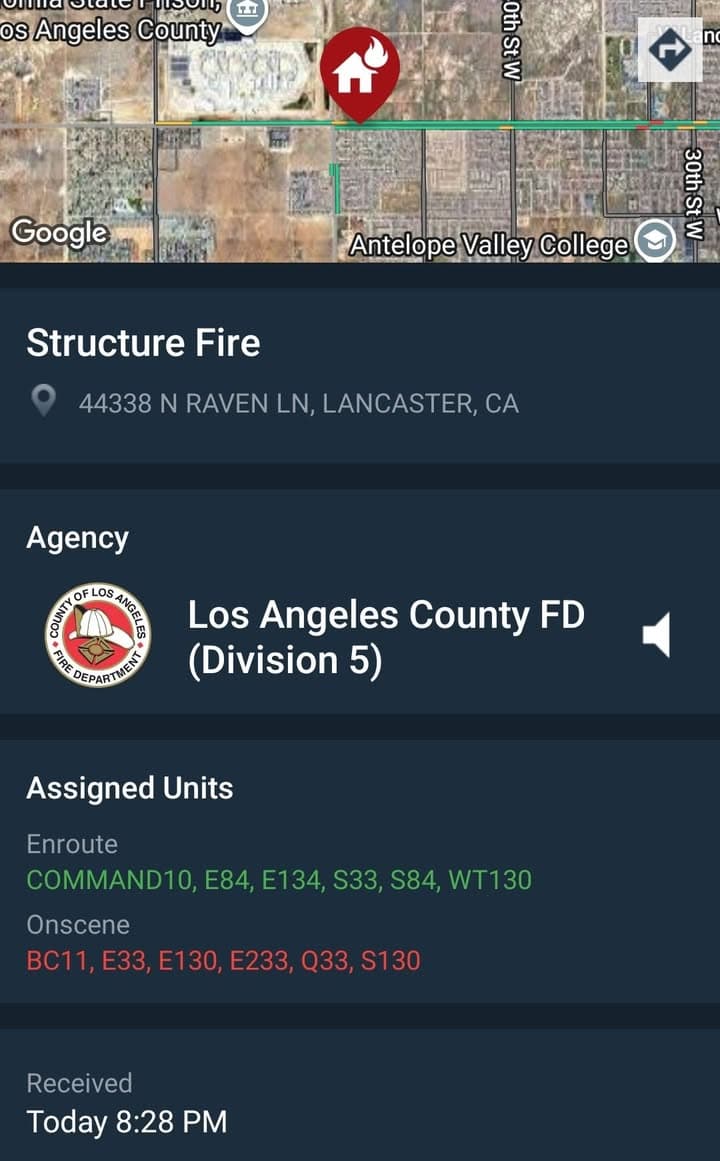Open driving directions with the arrow icon
Viewport: 720px width, 1161px height.
[x=671, y=48]
